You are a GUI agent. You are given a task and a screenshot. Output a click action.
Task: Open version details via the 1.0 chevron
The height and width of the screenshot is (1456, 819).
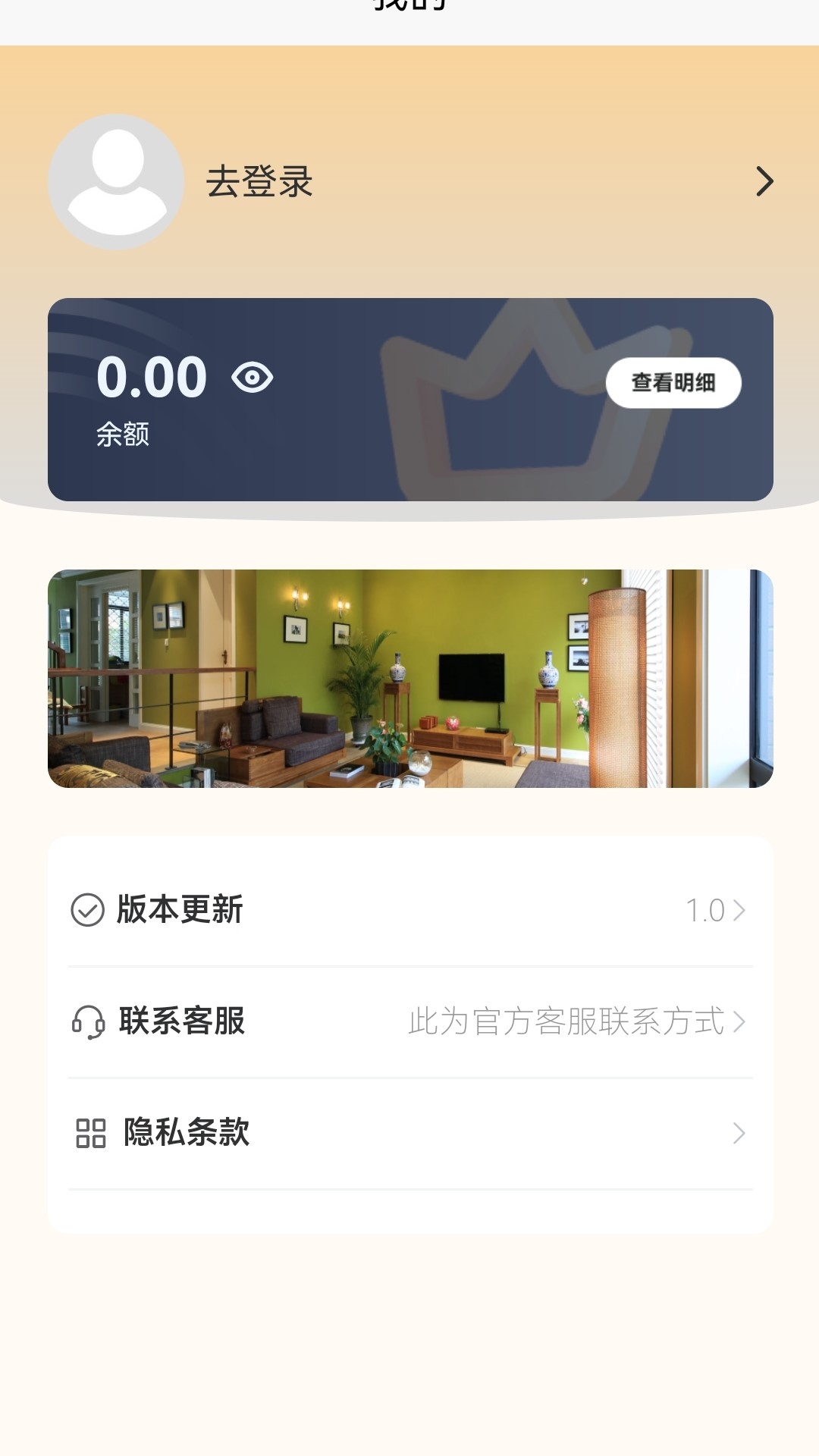click(x=739, y=908)
